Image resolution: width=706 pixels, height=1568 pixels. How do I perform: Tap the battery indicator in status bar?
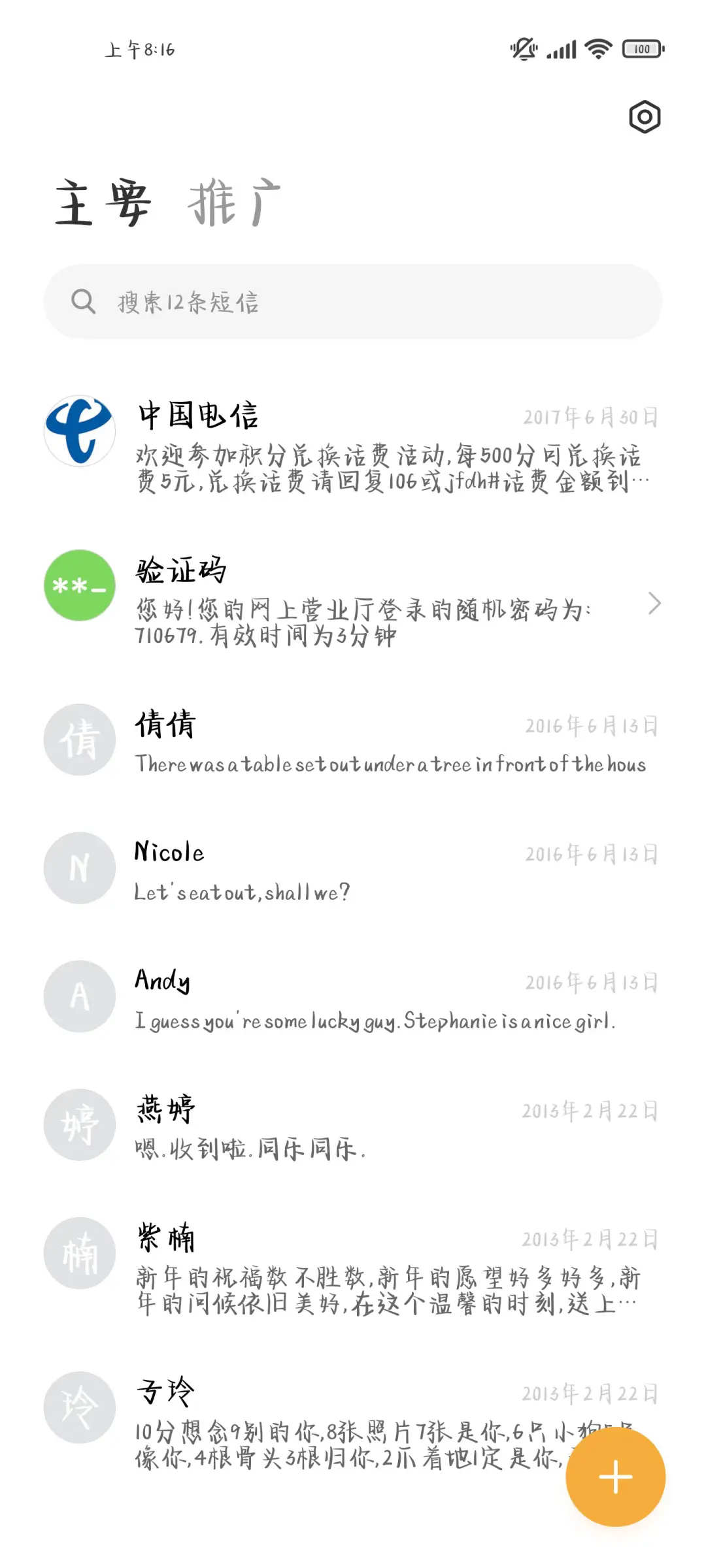point(641,48)
